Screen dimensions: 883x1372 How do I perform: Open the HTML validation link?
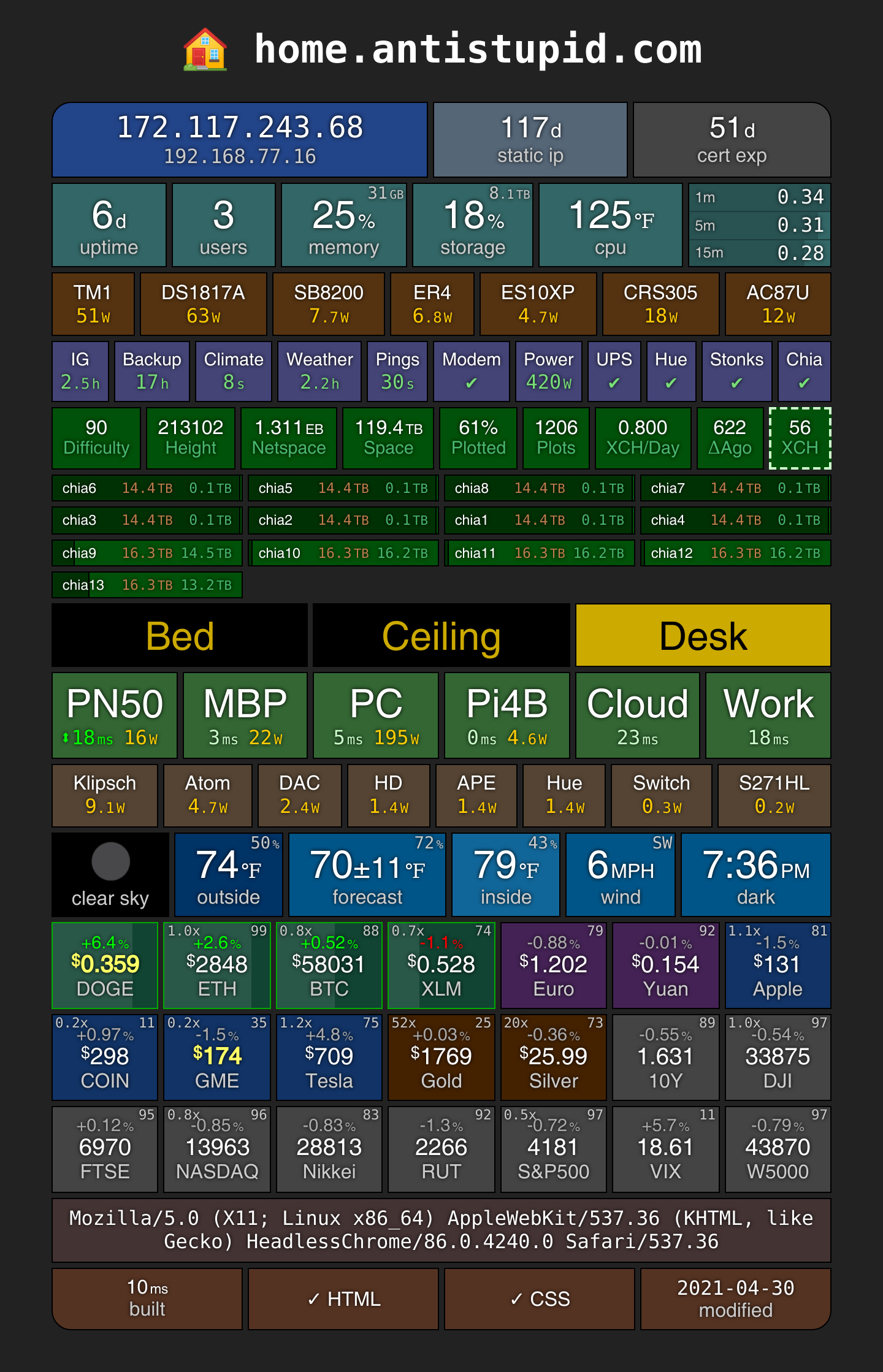tap(343, 1298)
